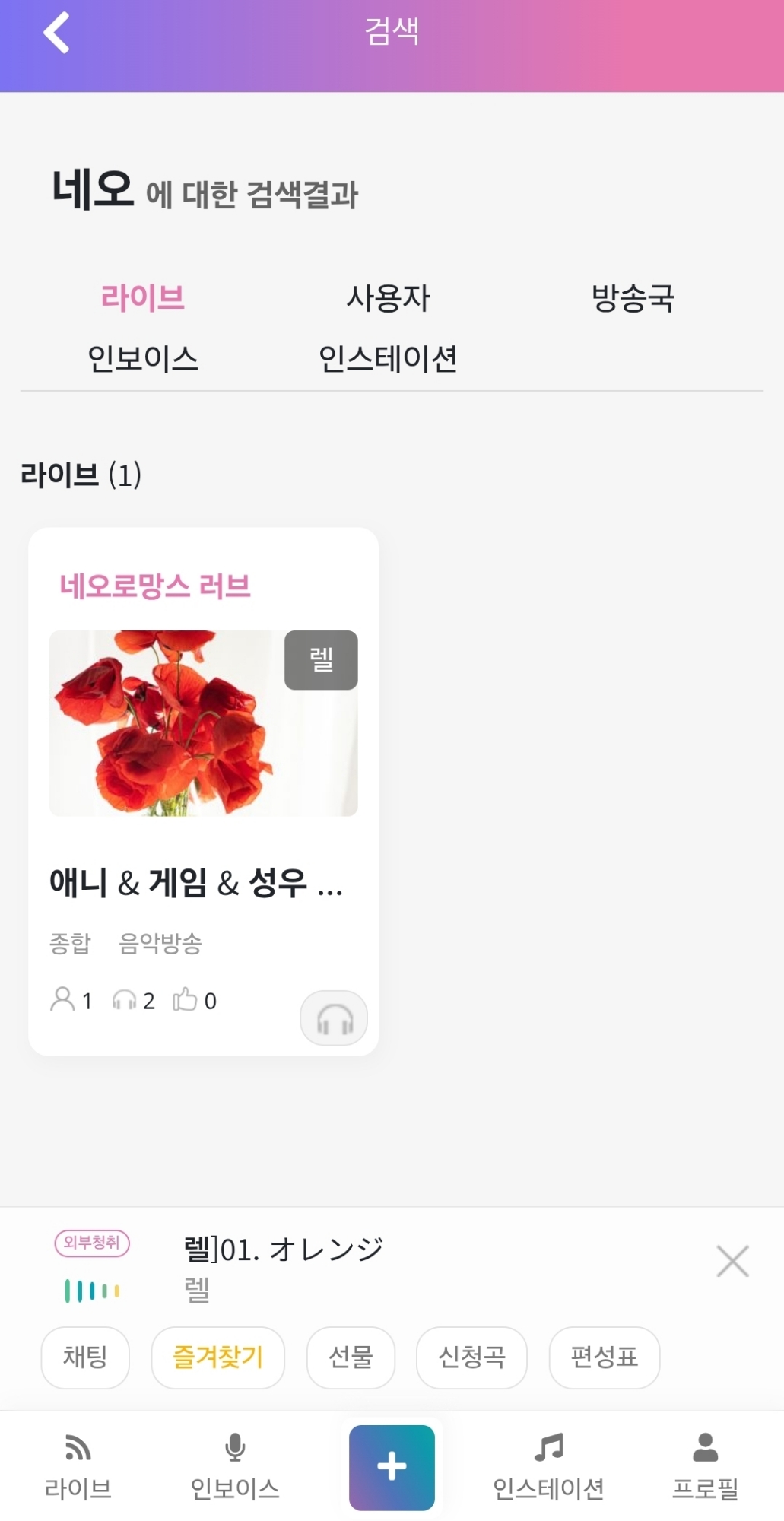
Task: Go to 라이브 in bottom navigation
Action: [78, 1468]
